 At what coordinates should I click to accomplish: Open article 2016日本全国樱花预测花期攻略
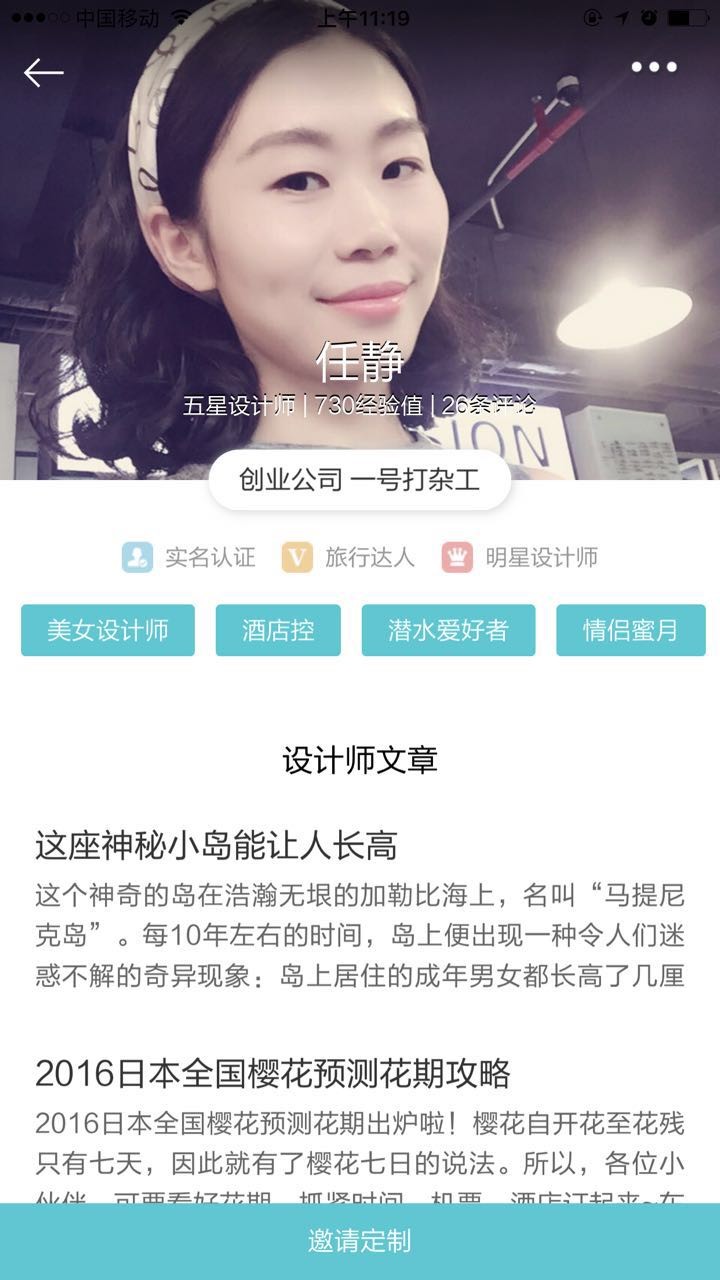[273, 1073]
